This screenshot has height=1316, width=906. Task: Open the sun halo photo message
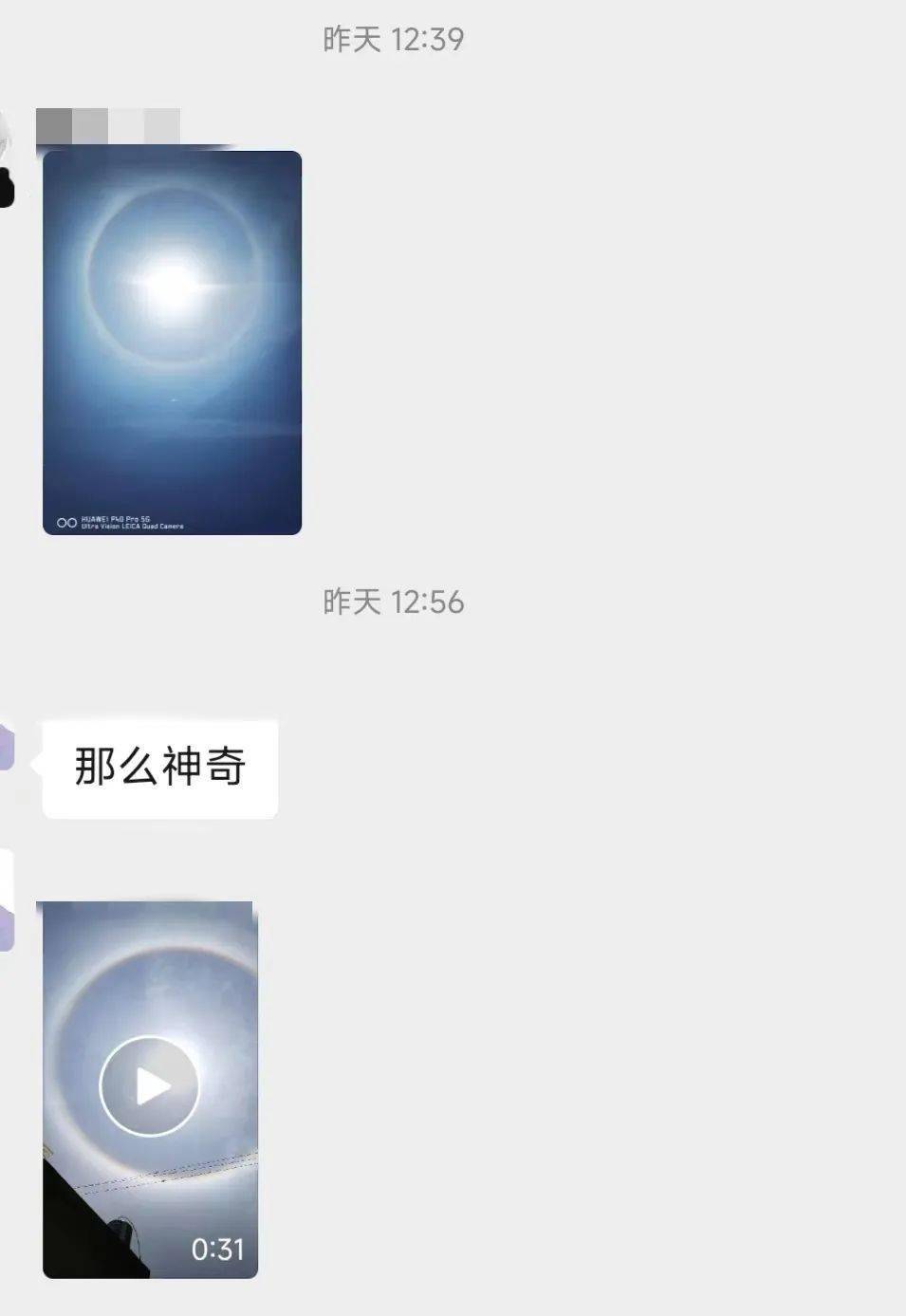pyautogui.click(x=172, y=342)
